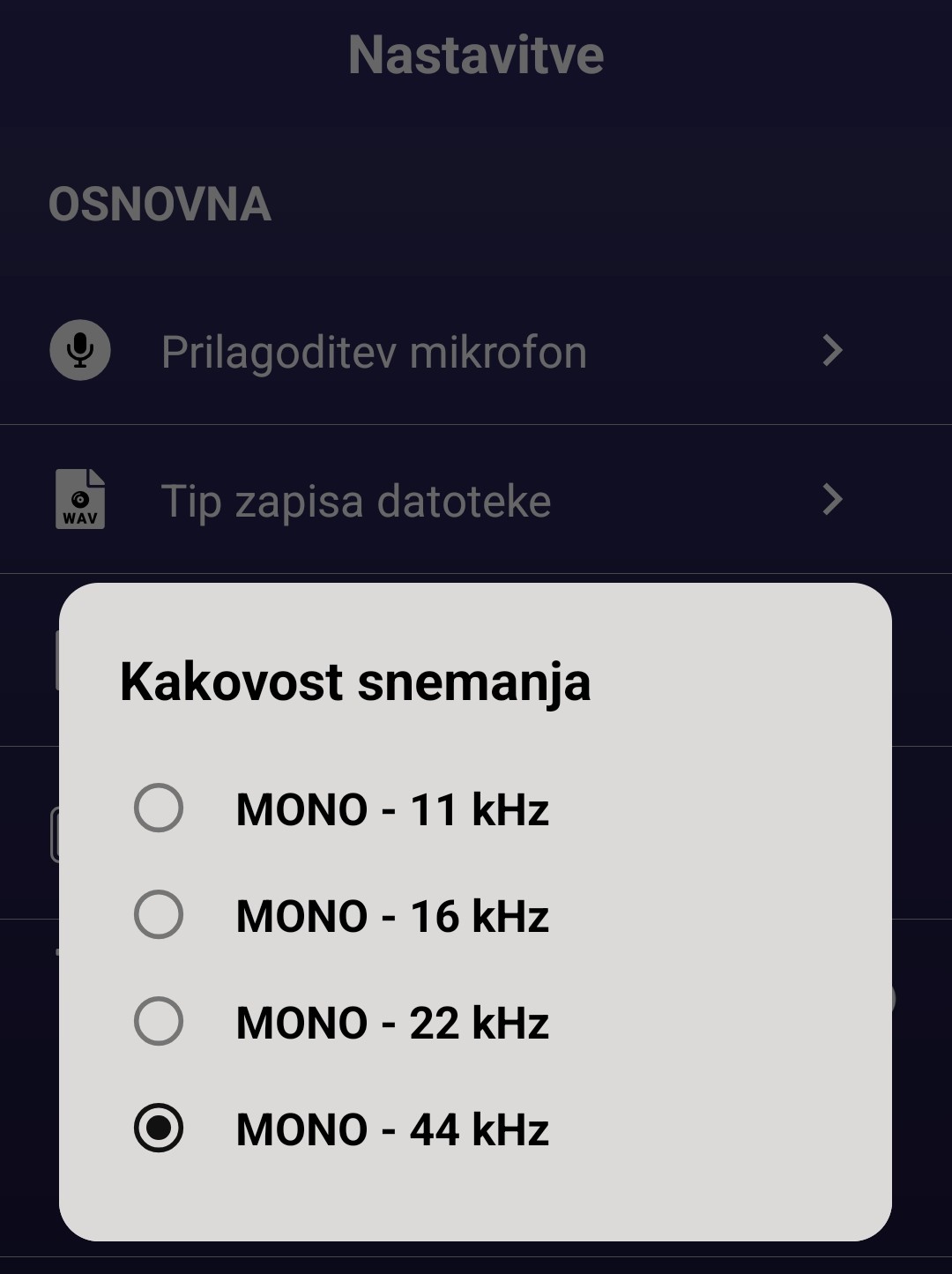Choose MONO - 16 kHz option

pos(159,914)
